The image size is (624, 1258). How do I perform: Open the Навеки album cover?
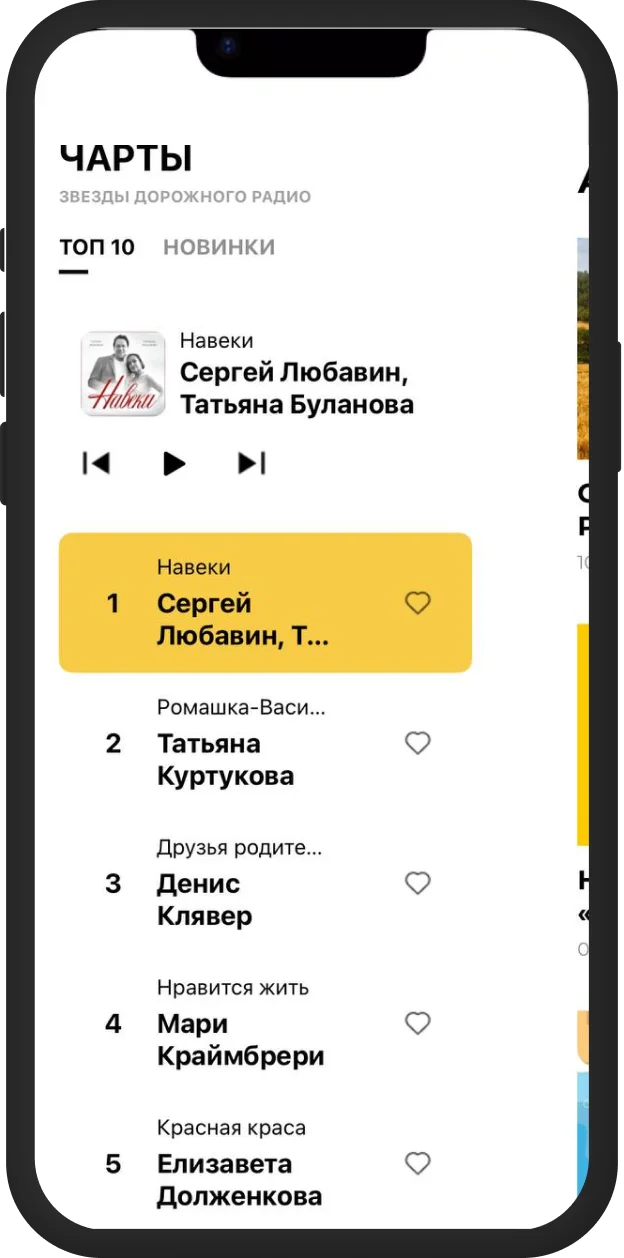(x=123, y=373)
